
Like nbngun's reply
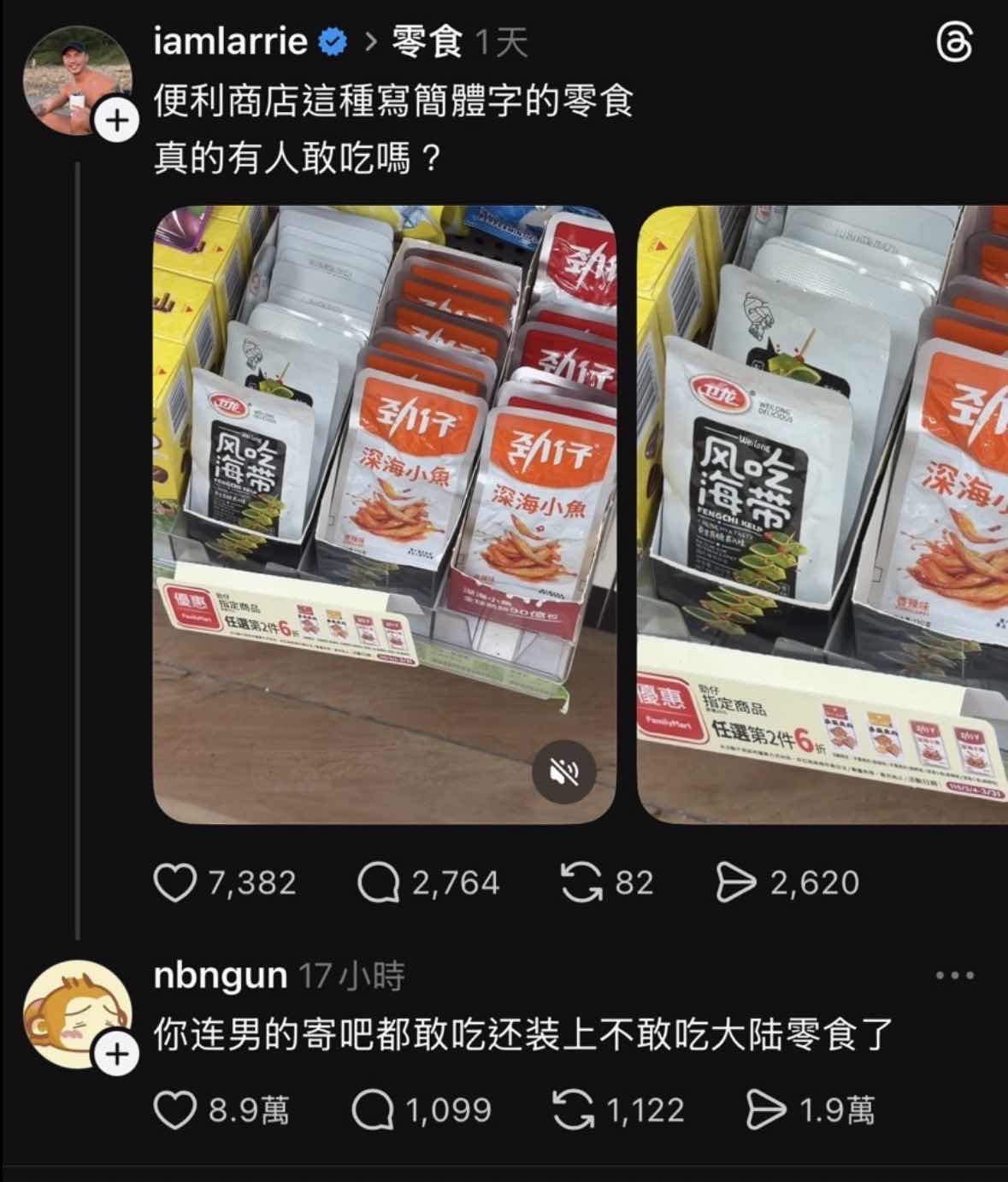pyautogui.click(x=174, y=1110)
